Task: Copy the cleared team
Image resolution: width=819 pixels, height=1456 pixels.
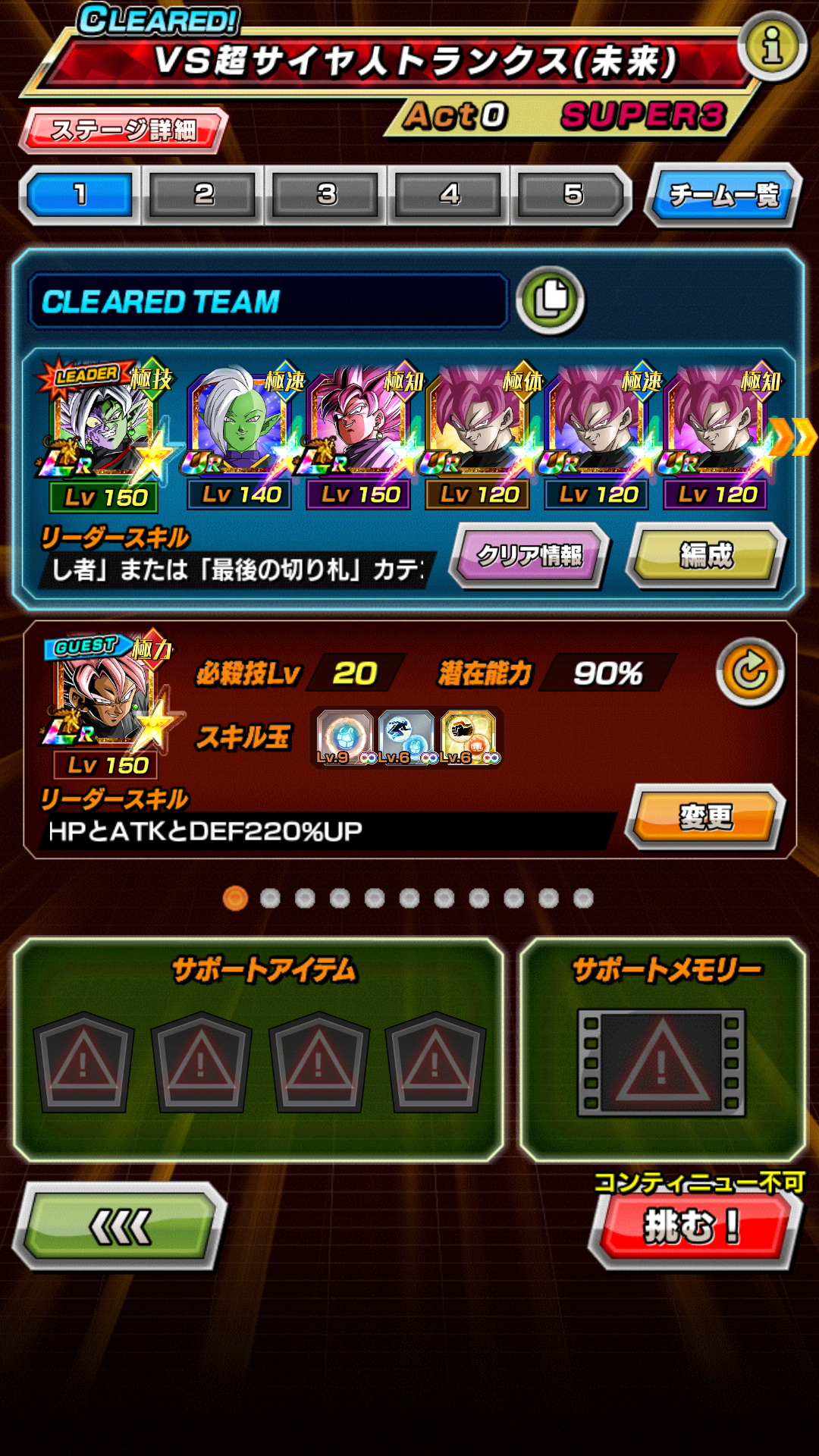Action: click(x=551, y=300)
